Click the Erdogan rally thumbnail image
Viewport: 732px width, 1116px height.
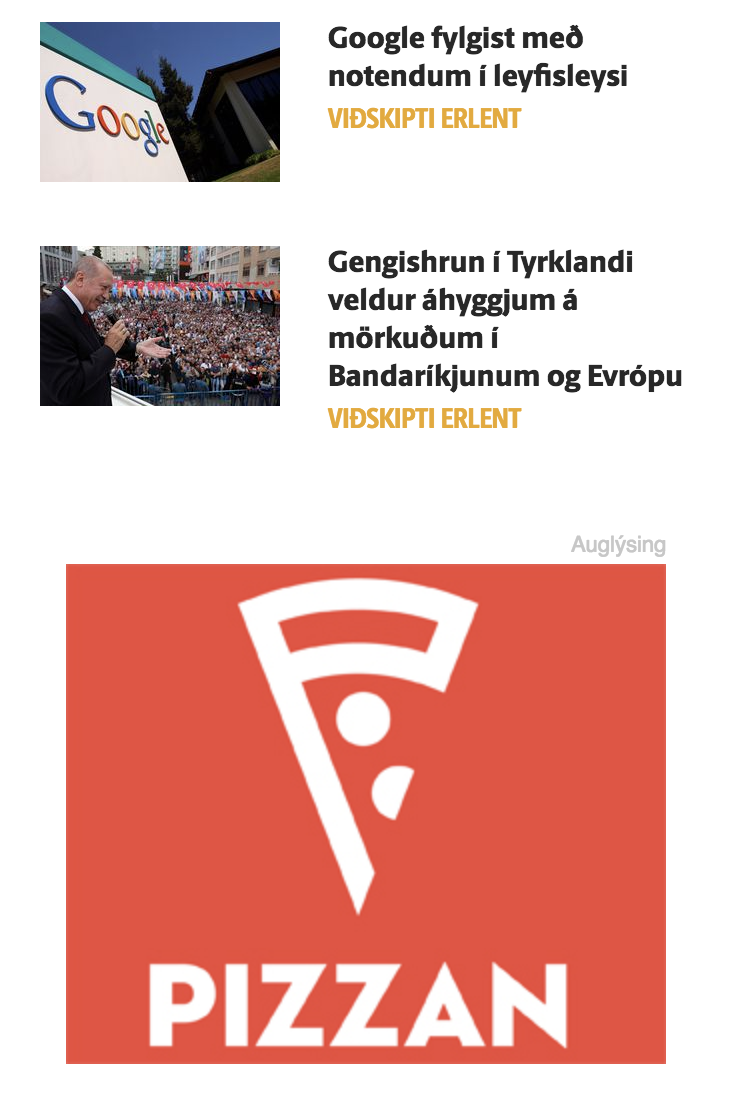[160, 320]
